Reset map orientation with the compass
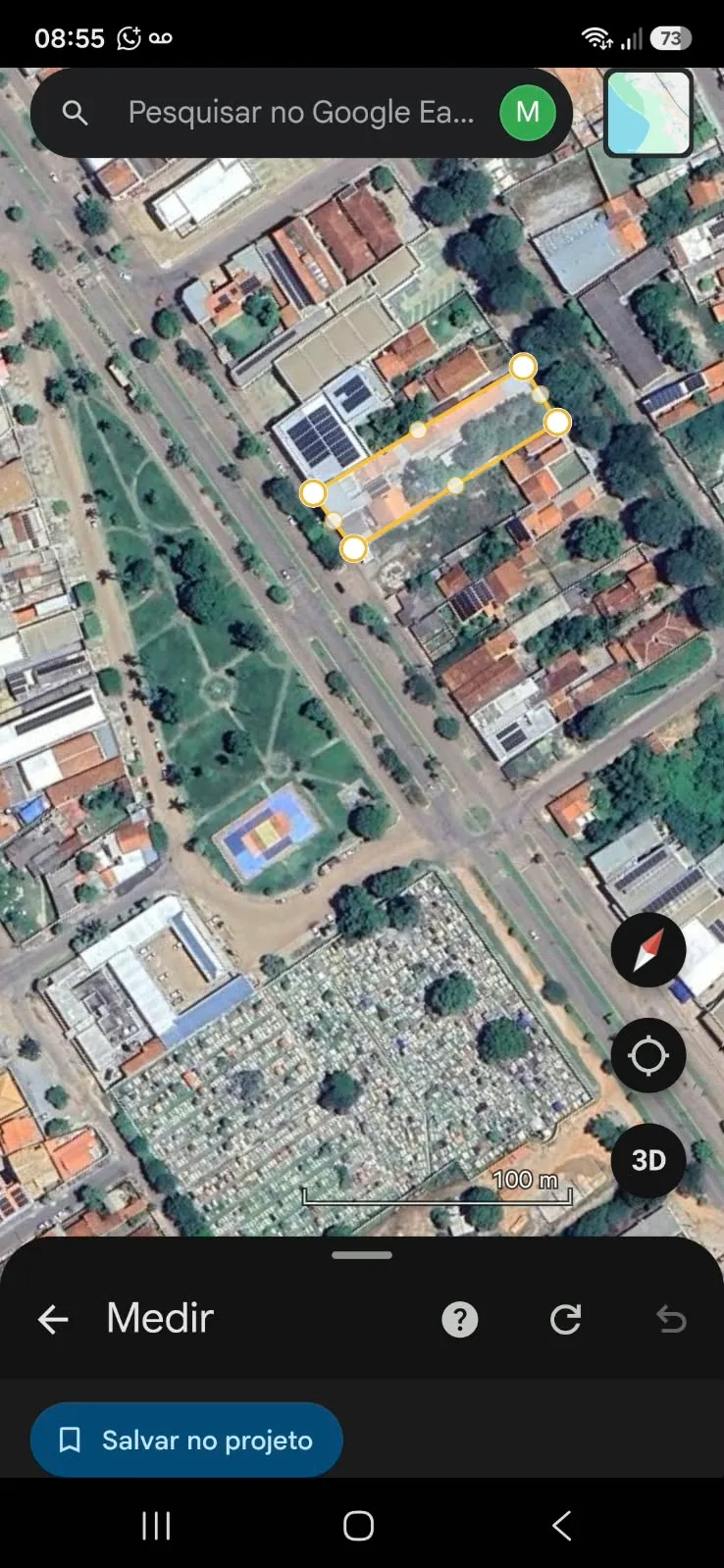 (x=647, y=950)
